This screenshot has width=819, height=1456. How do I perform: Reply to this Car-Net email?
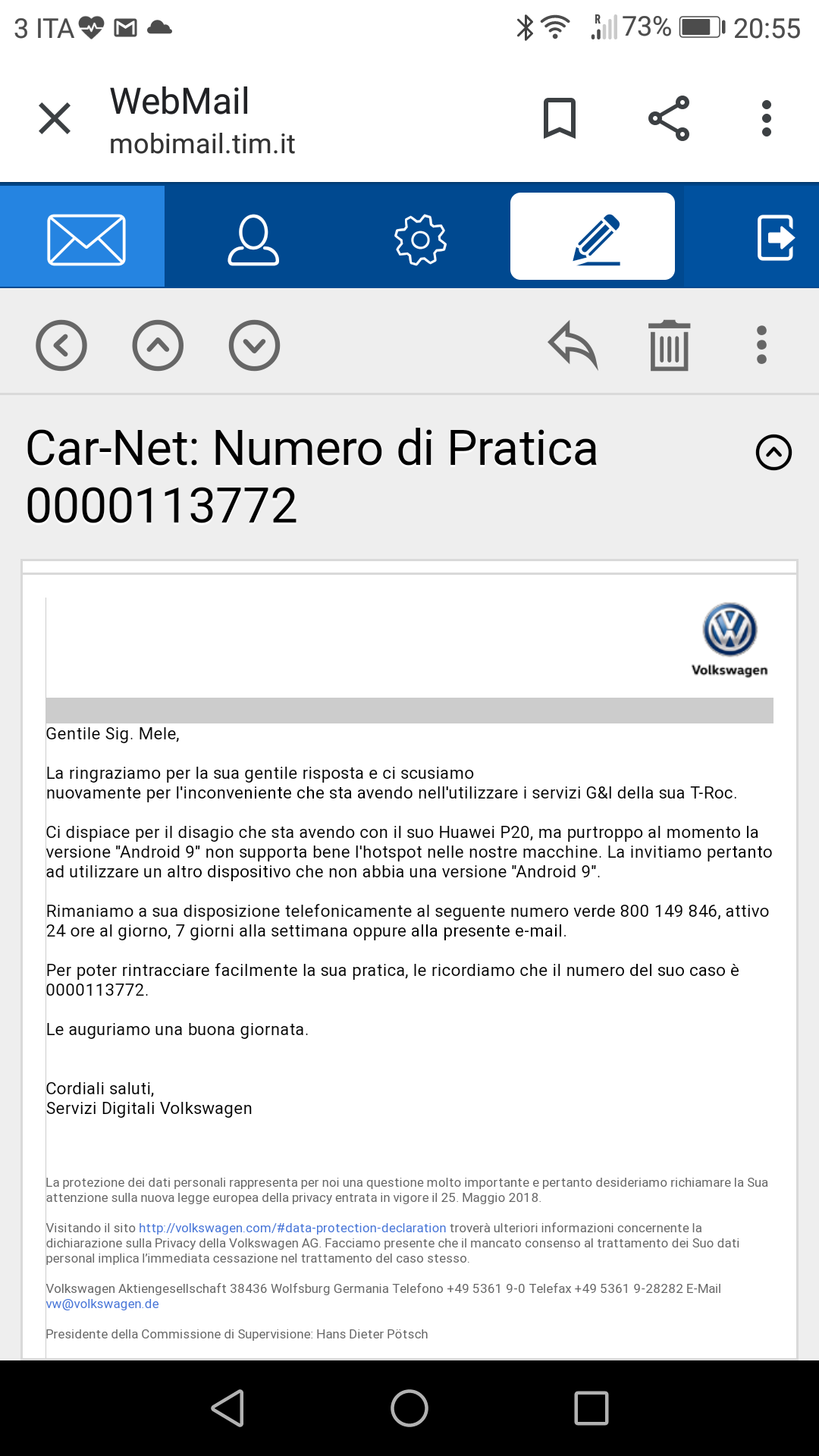point(573,345)
